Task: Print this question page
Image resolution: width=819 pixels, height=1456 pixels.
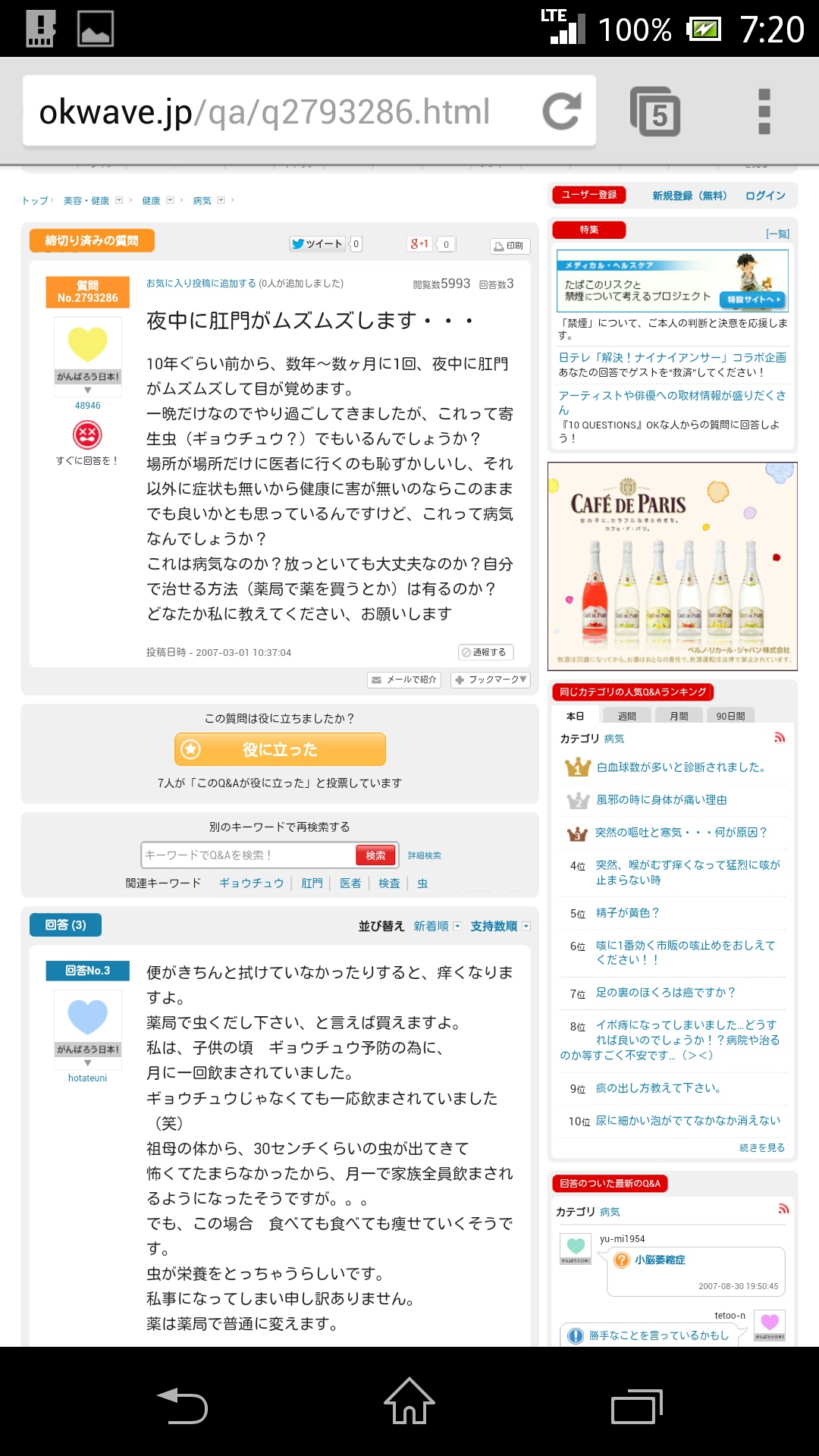Action: 510,246
